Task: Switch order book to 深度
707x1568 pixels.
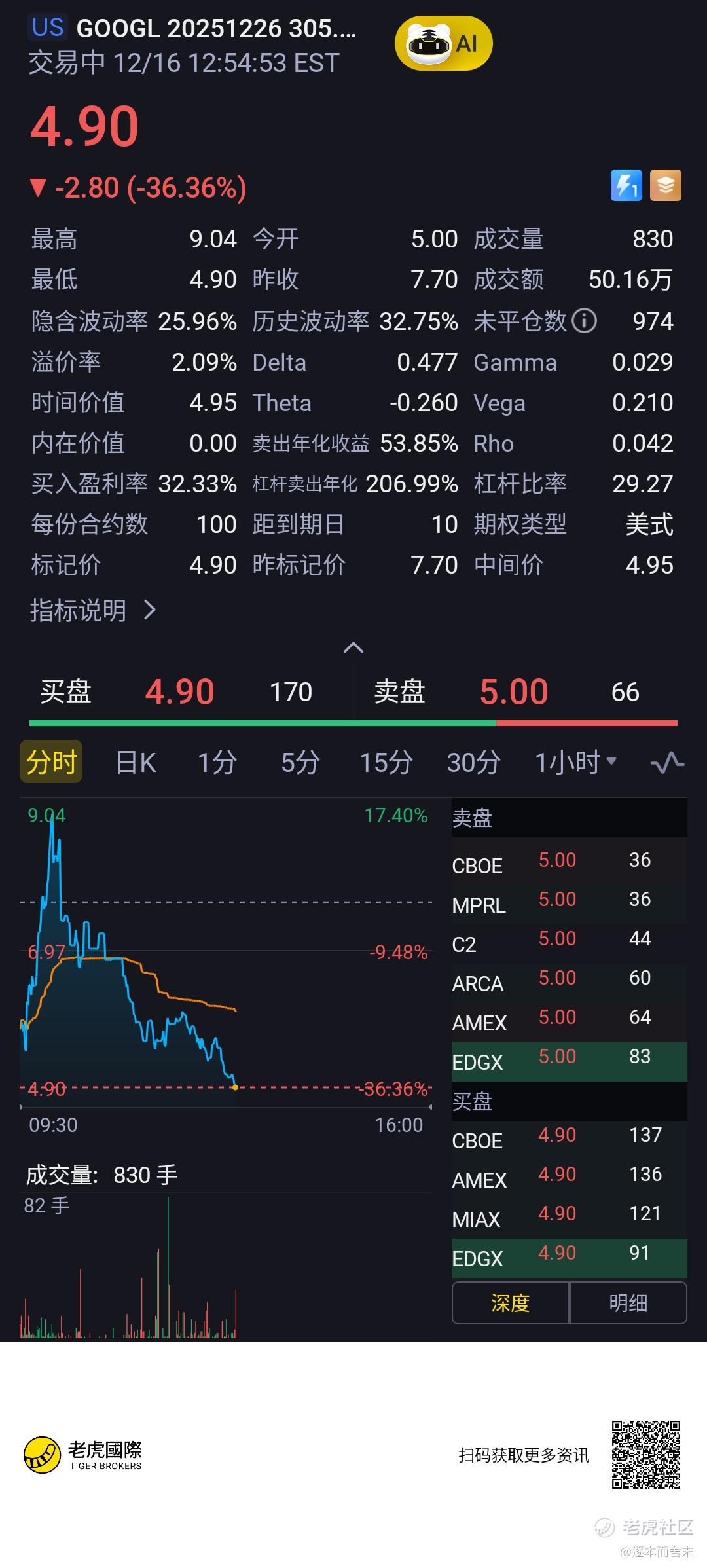Action: (x=511, y=1303)
